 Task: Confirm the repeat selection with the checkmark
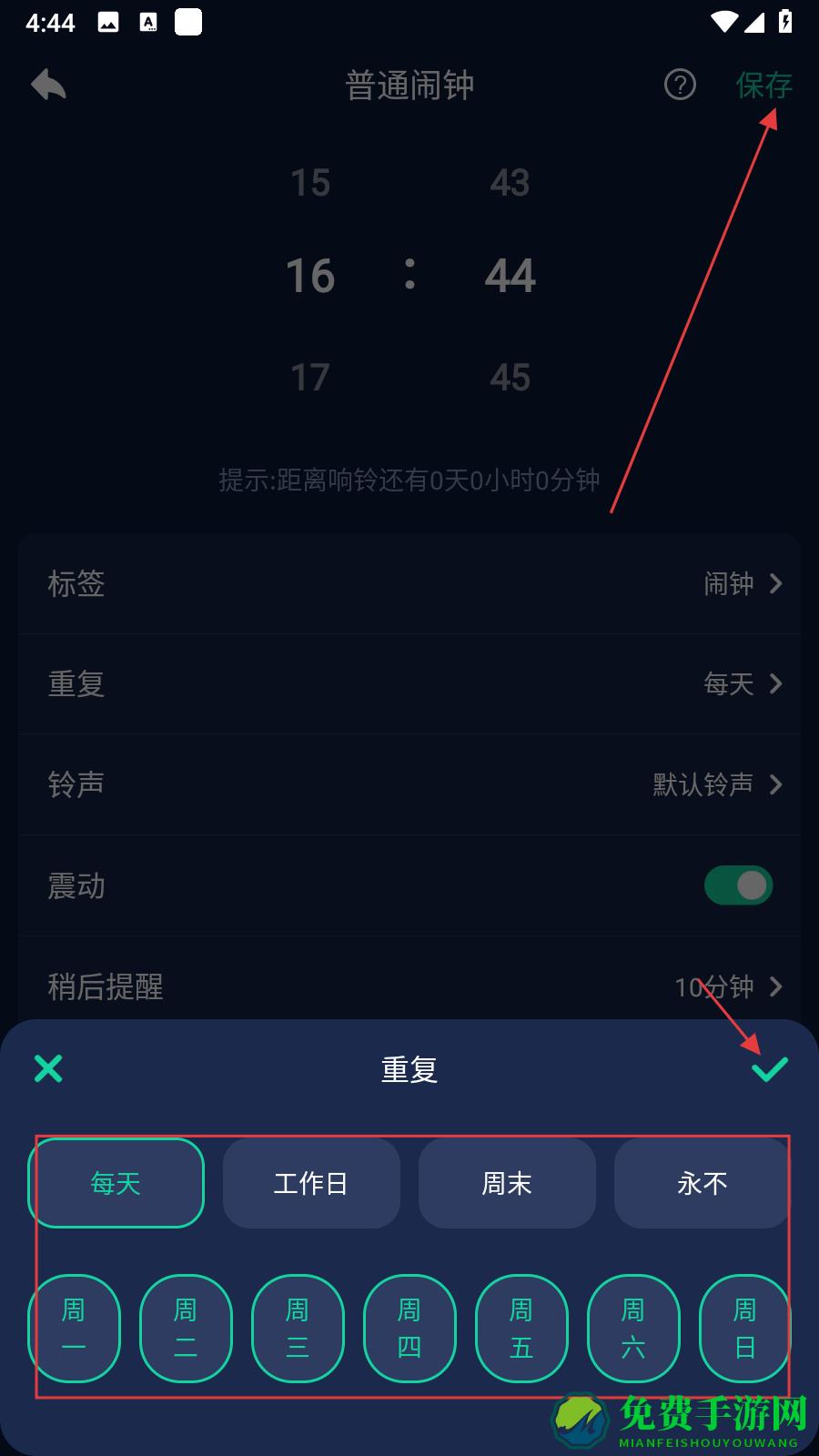[770, 1069]
